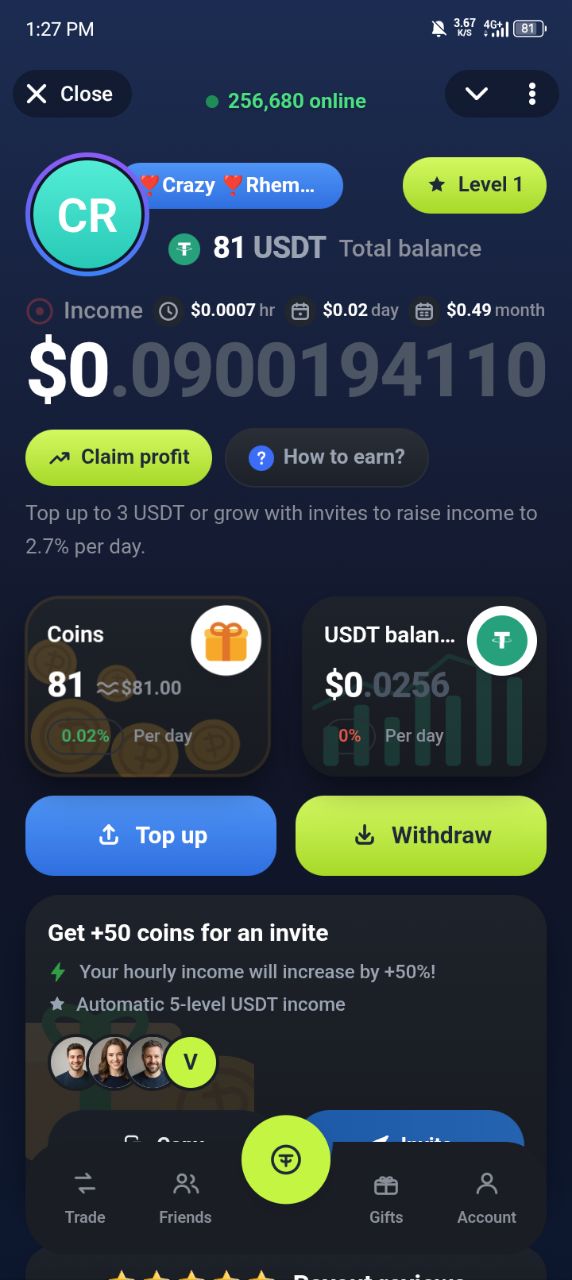
Task: Tap the Withdraw button
Action: 421,836
